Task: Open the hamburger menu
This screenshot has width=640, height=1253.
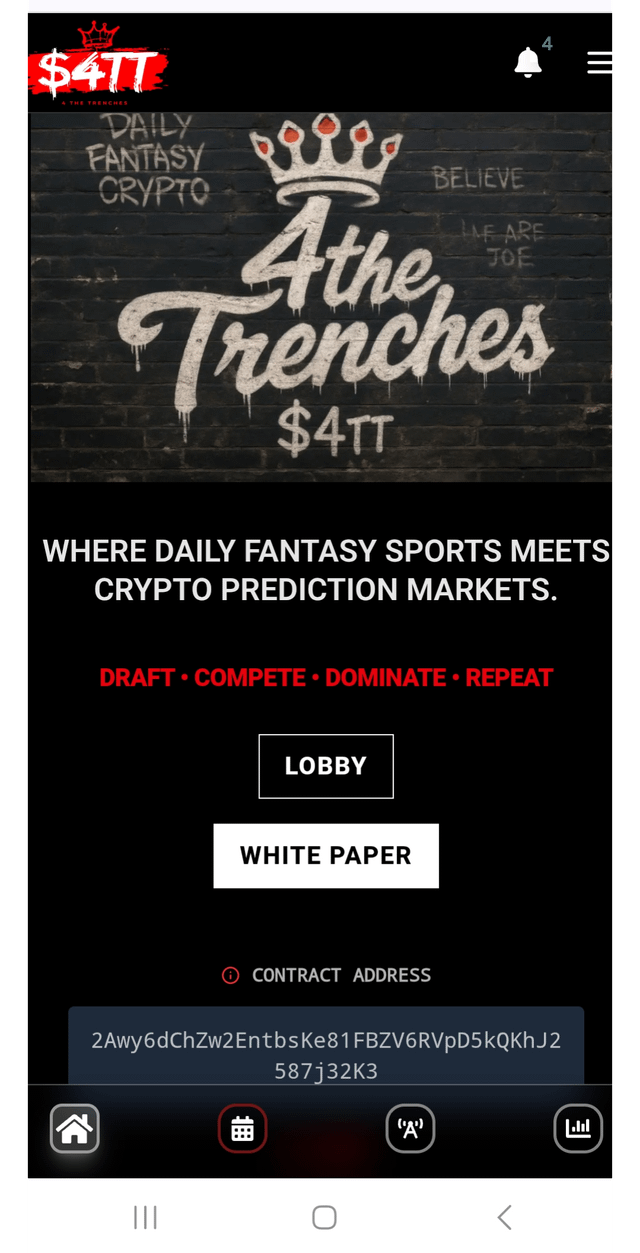Action: (x=600, y=63)
